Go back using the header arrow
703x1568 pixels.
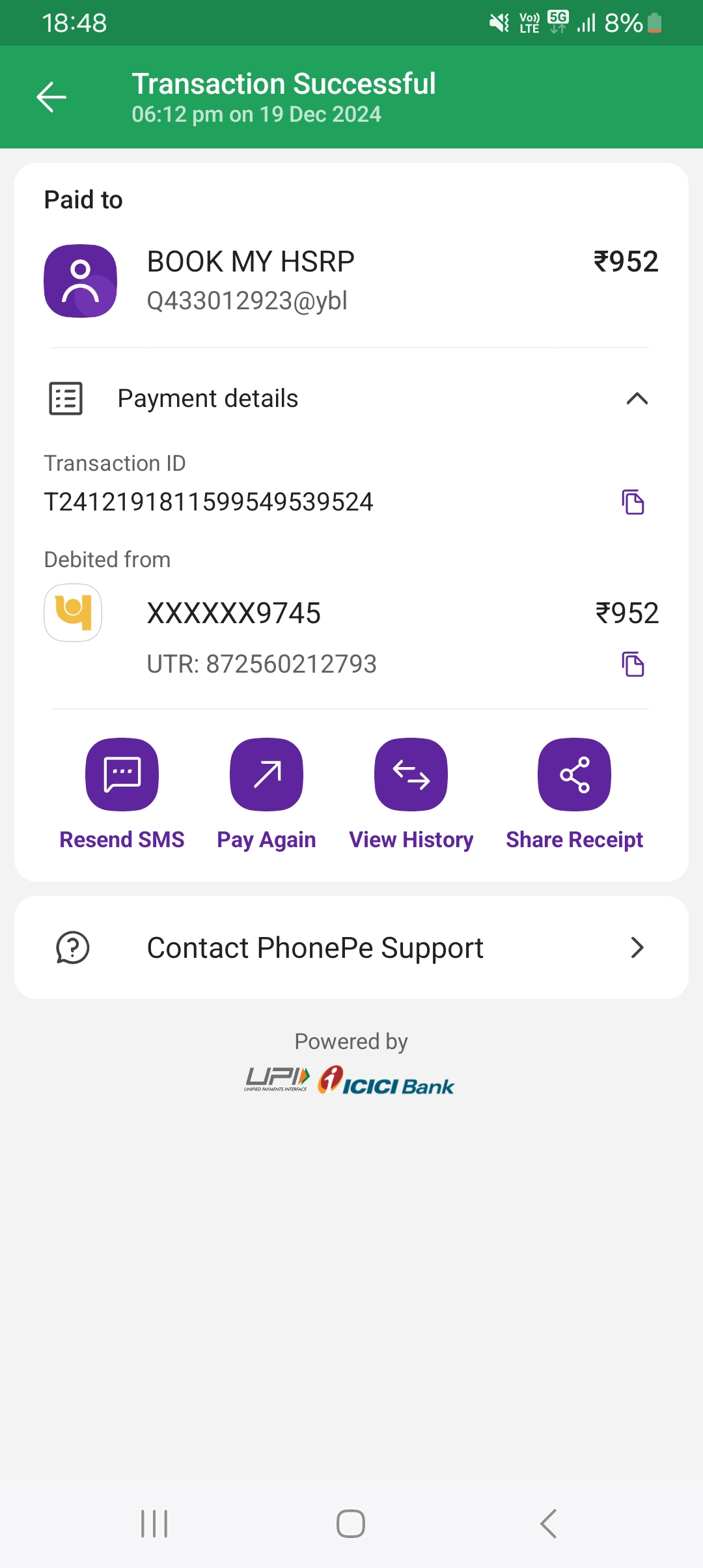(51, 98)
